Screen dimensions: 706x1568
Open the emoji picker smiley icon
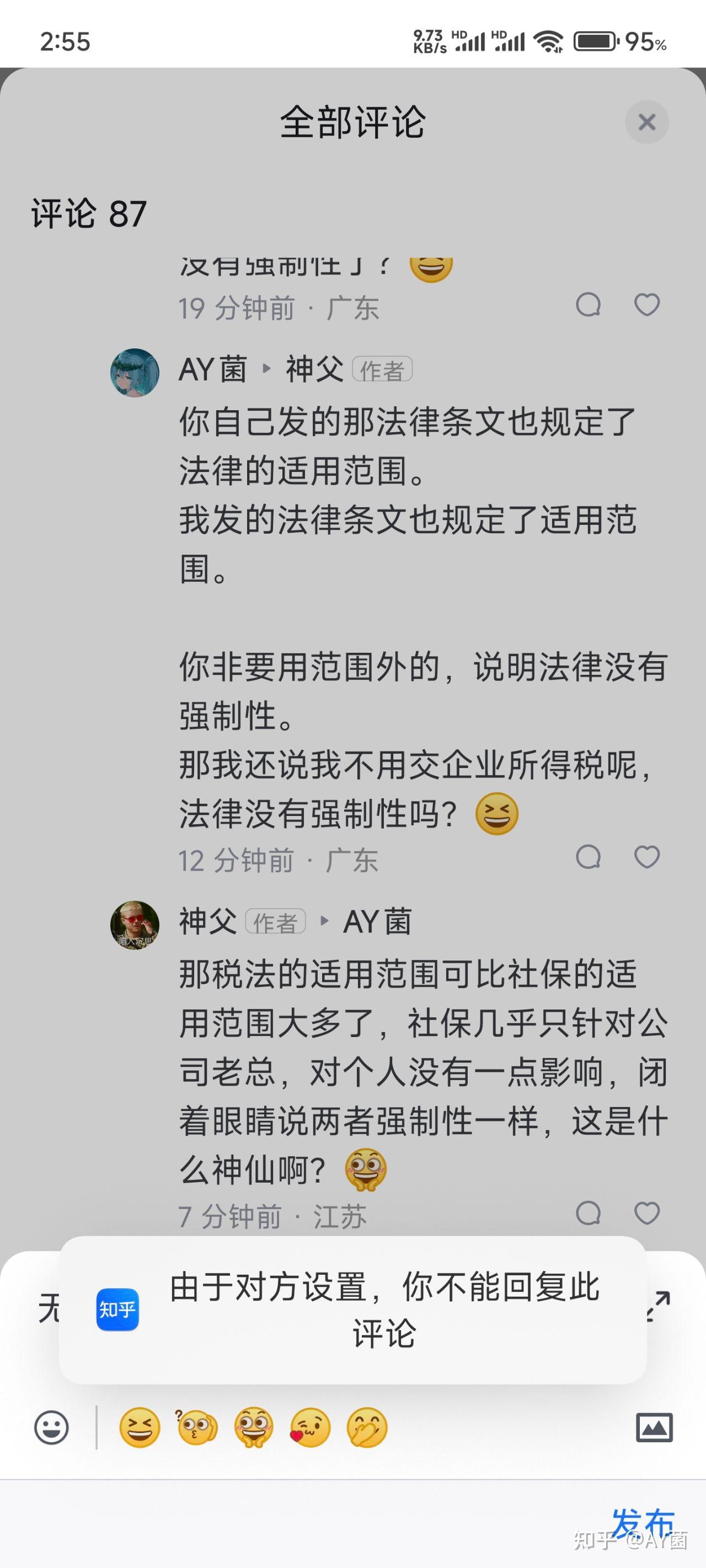[51, 1427]
